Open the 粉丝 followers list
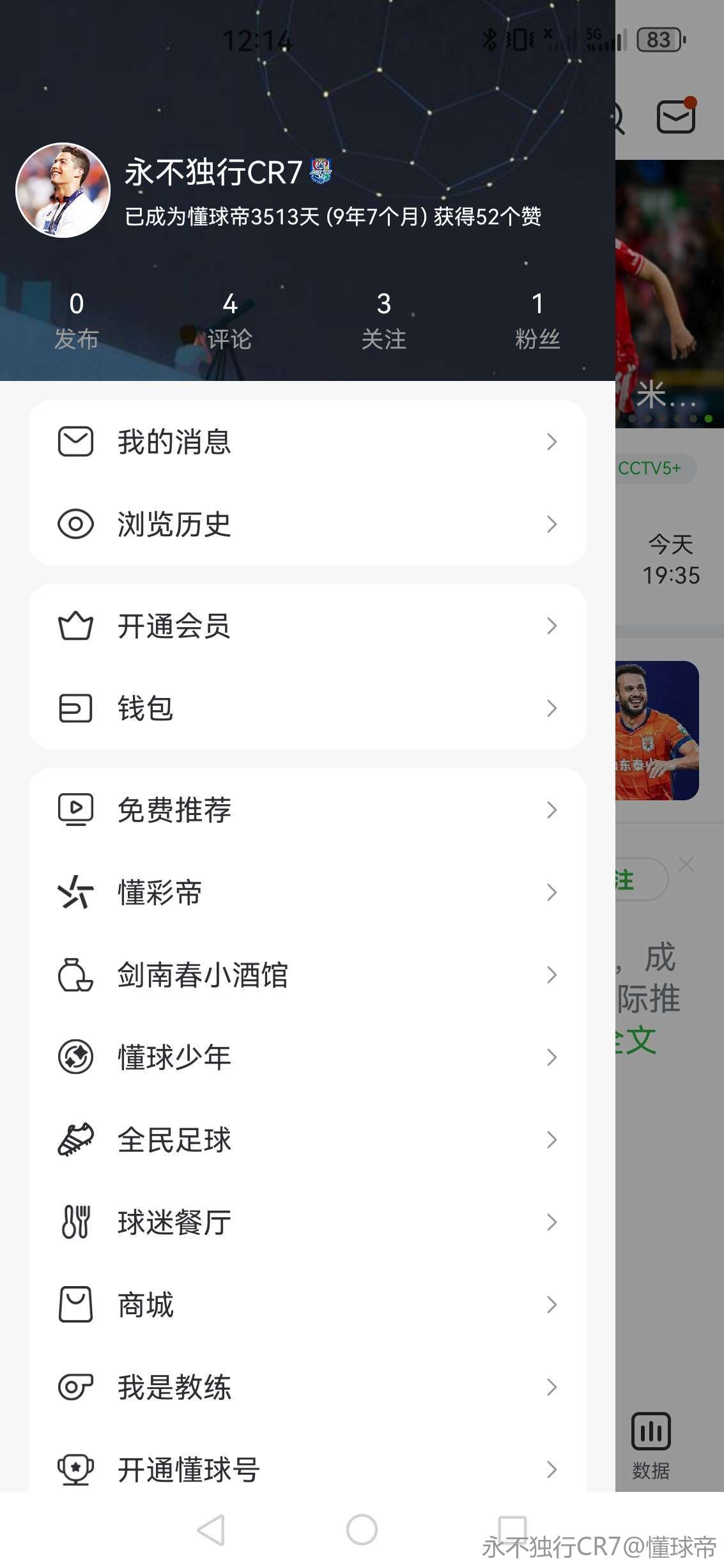Screen dimensions: 724x1568 click(x=537, y=320)
